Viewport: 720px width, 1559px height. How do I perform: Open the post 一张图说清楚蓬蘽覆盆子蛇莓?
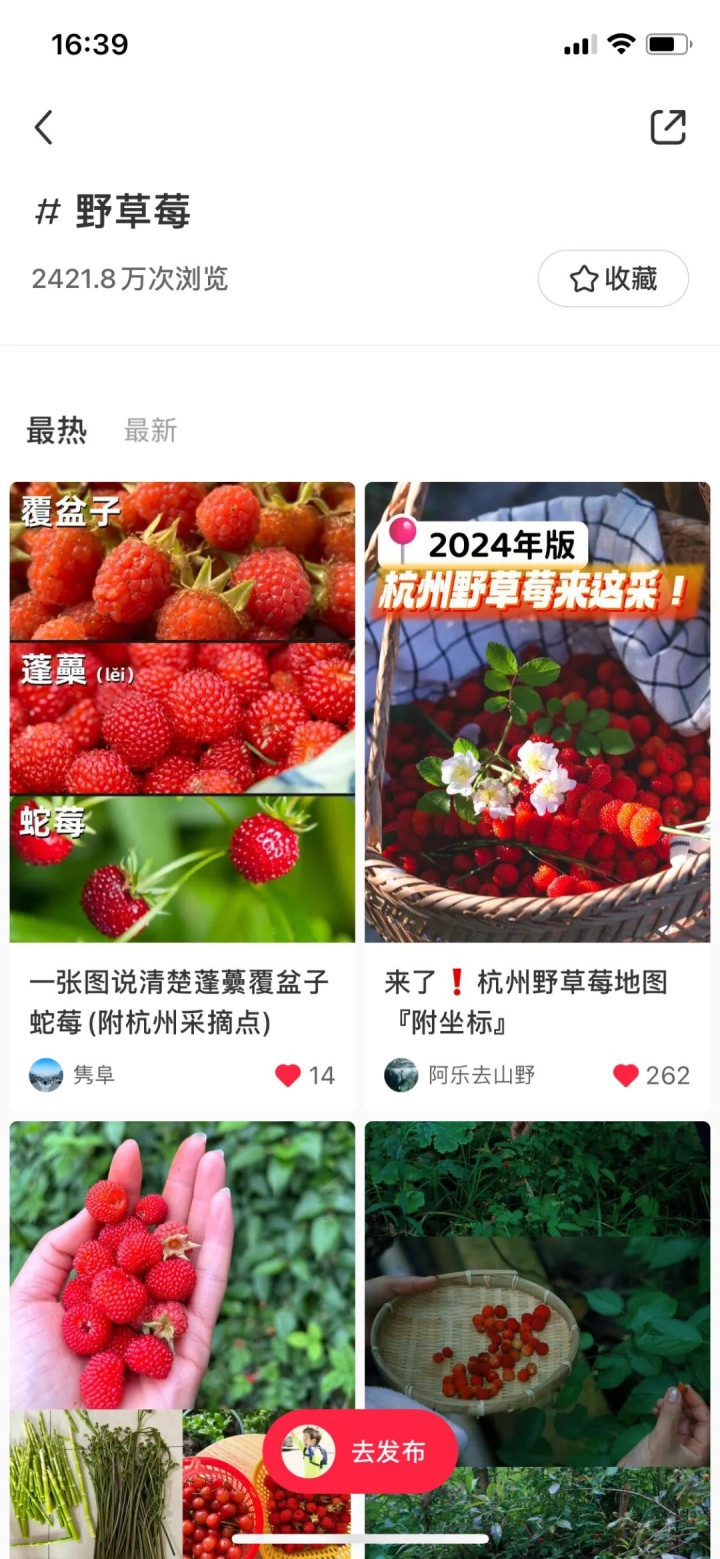[181, 1002]
